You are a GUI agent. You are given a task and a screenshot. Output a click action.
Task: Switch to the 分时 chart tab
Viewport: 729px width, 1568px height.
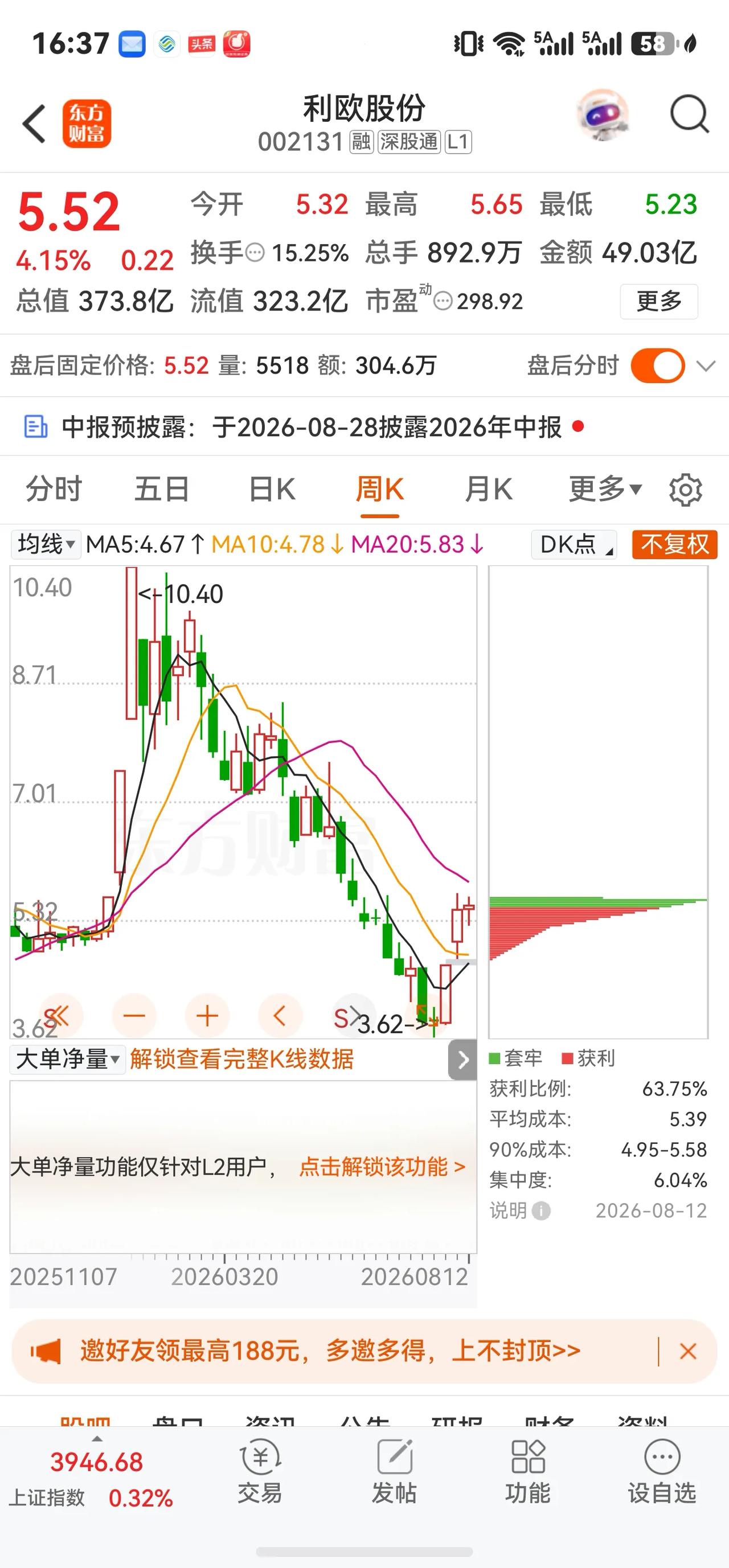[x=54, y=490]
